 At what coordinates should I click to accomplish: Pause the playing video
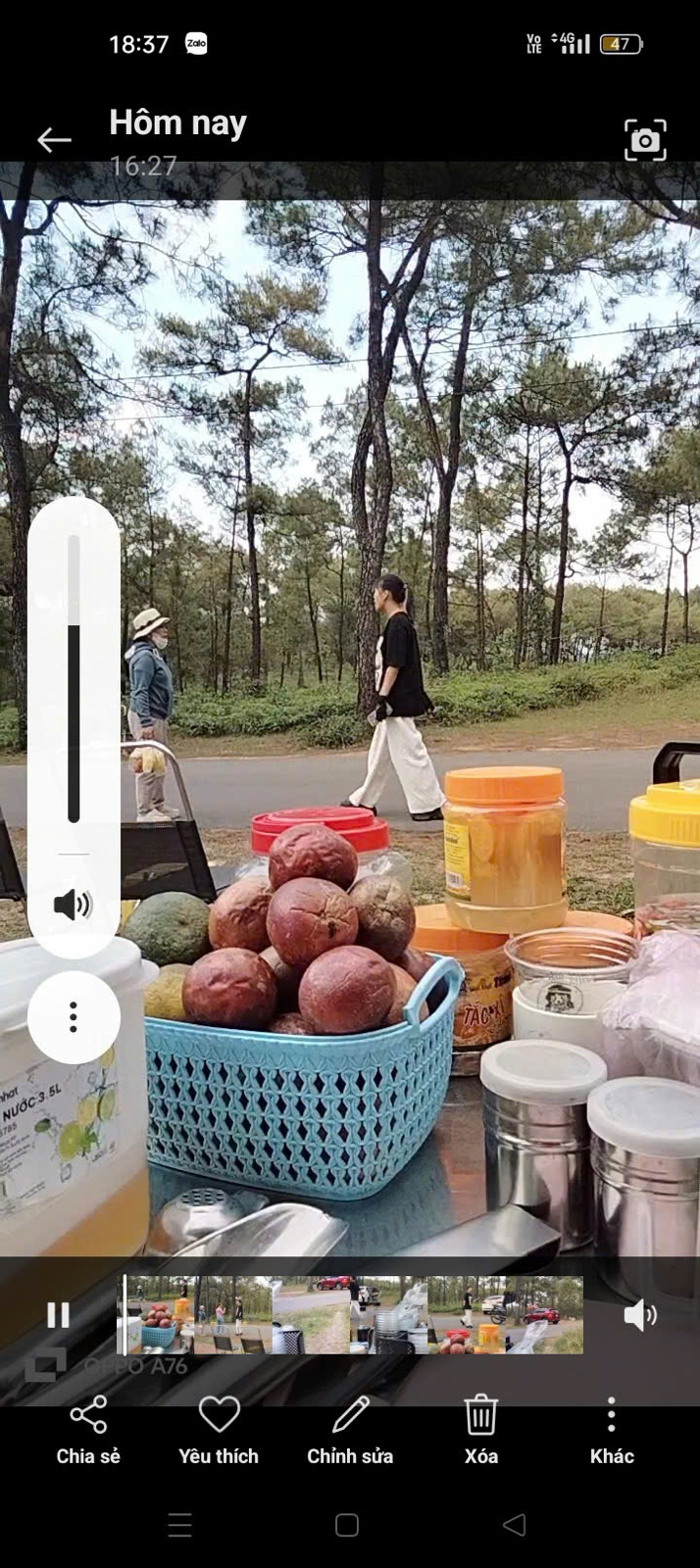click(x=58, y=1315)
